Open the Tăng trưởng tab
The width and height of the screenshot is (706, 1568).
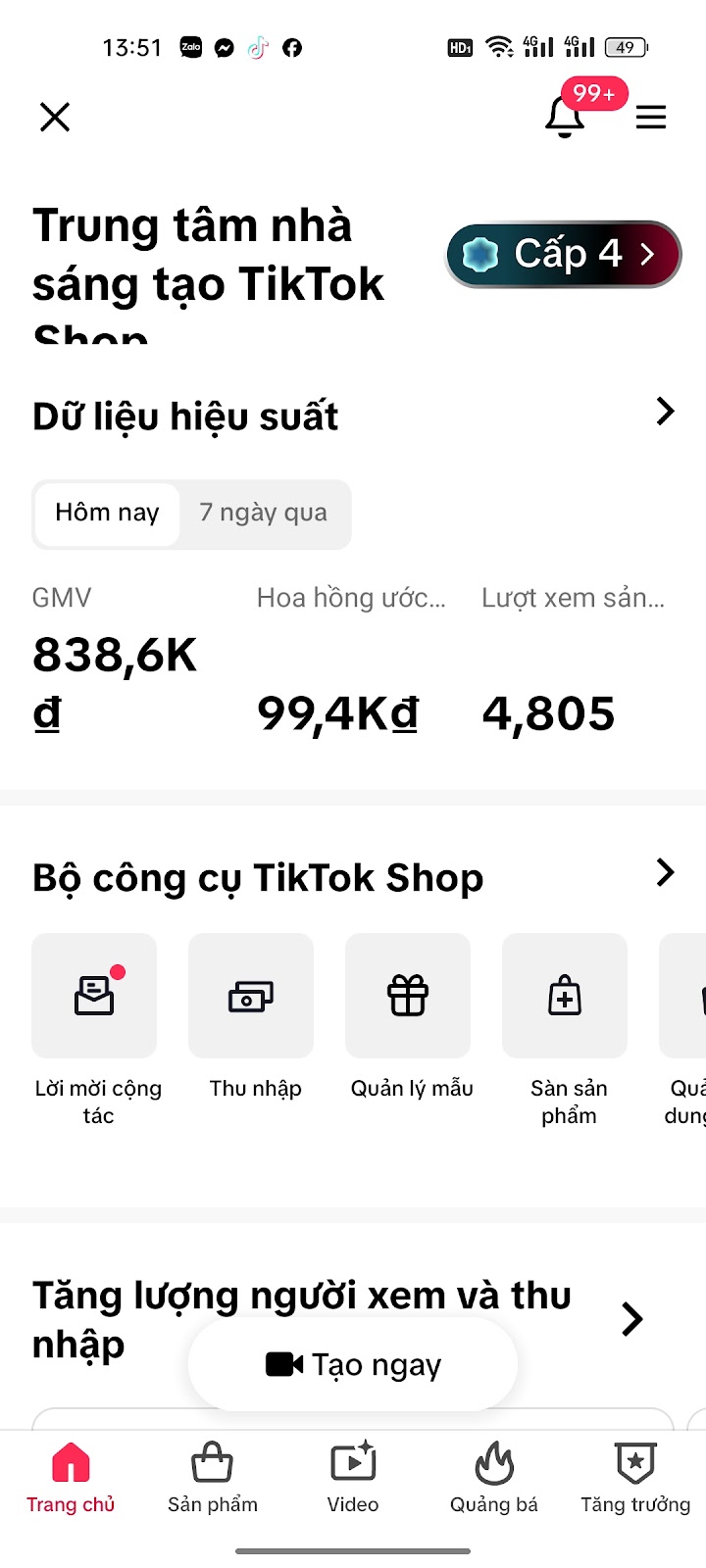pyautogui.click(x=635, y=1478)
